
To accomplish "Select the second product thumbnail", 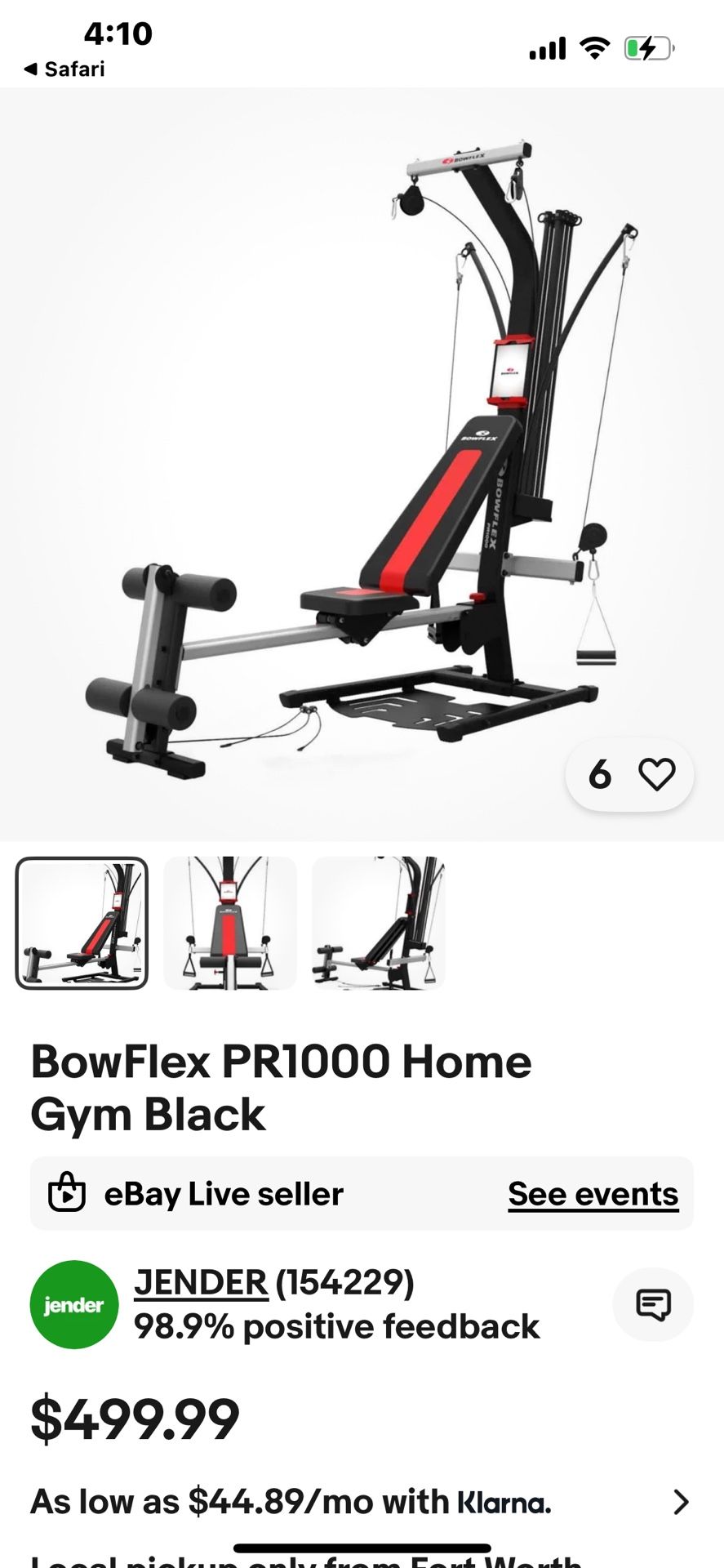I will coord(229,923).
